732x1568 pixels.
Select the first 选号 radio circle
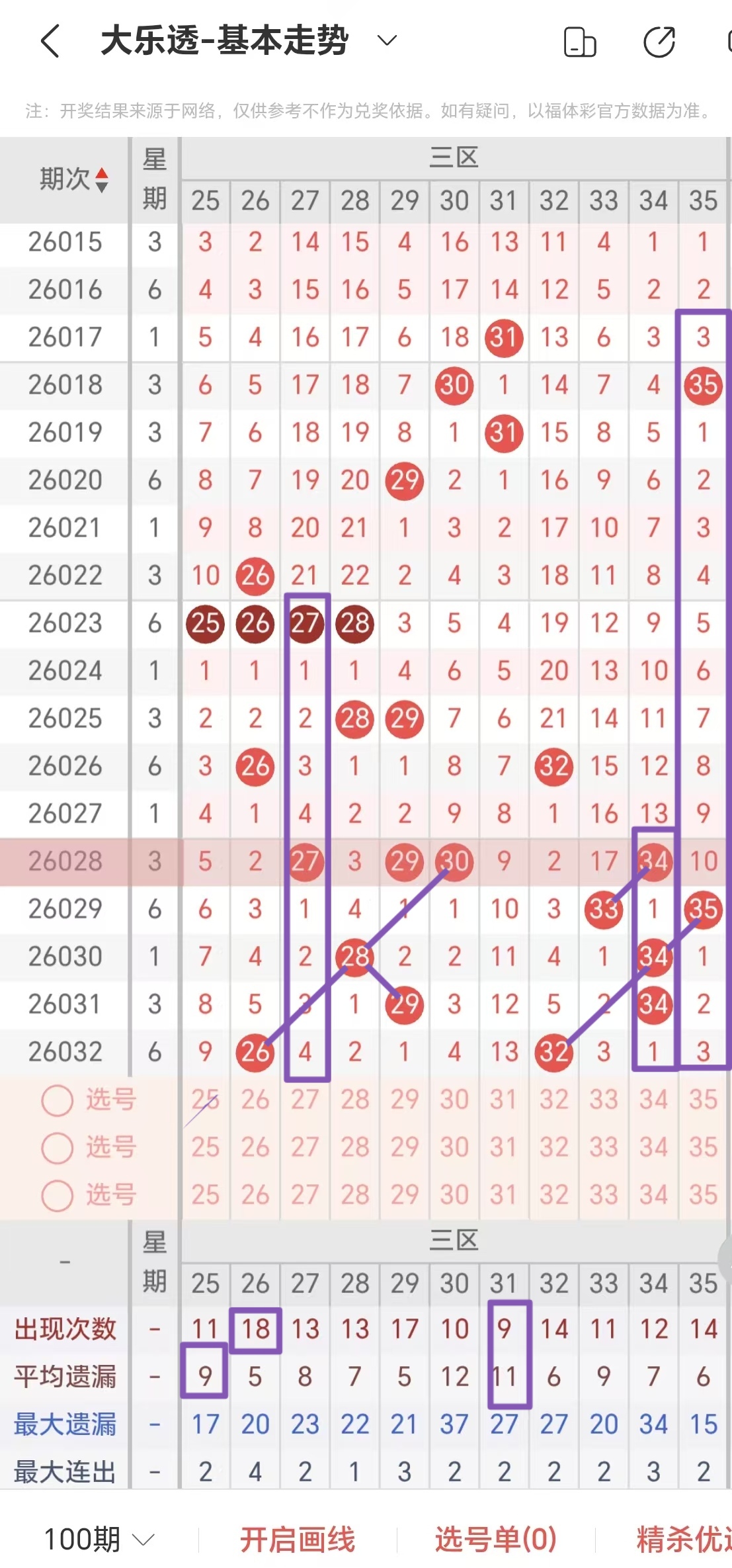[56, 1099]
